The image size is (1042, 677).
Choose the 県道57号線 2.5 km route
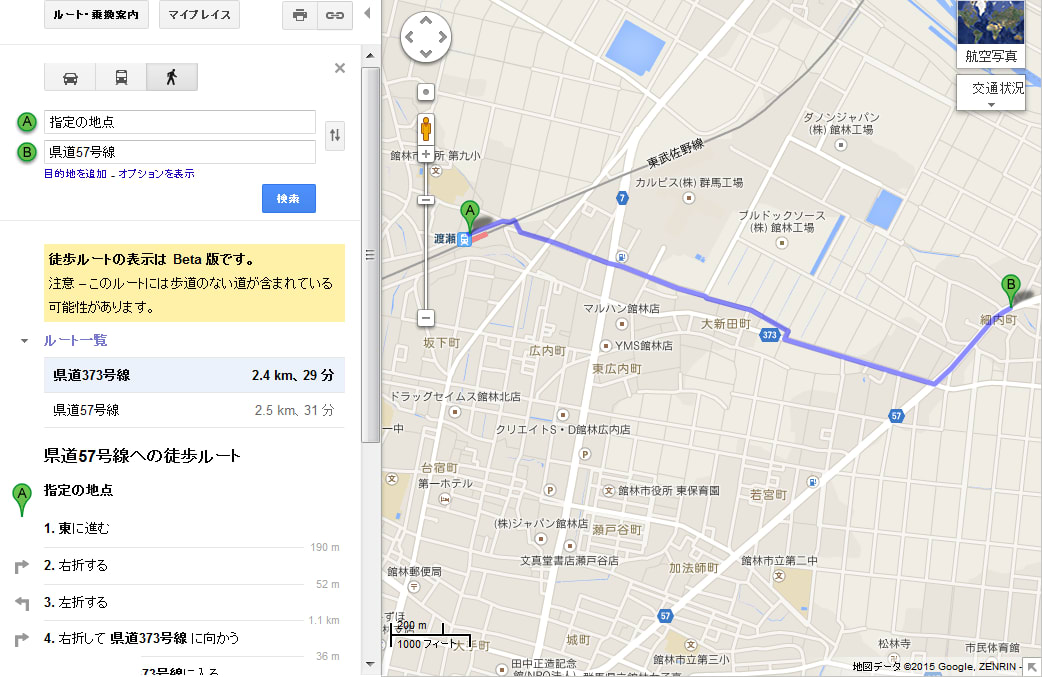194,410
